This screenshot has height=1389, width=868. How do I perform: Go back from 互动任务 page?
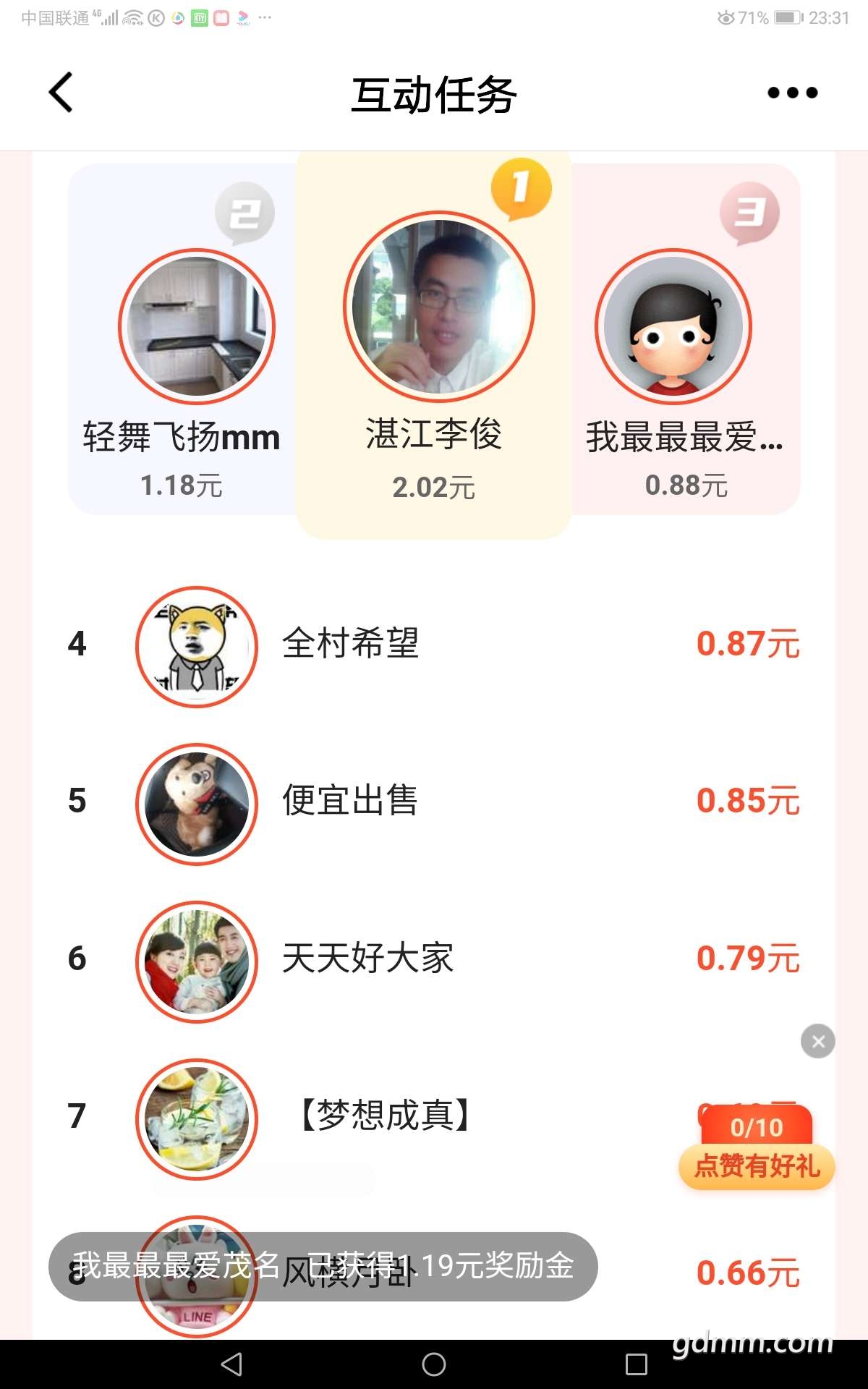click(61, 93)
